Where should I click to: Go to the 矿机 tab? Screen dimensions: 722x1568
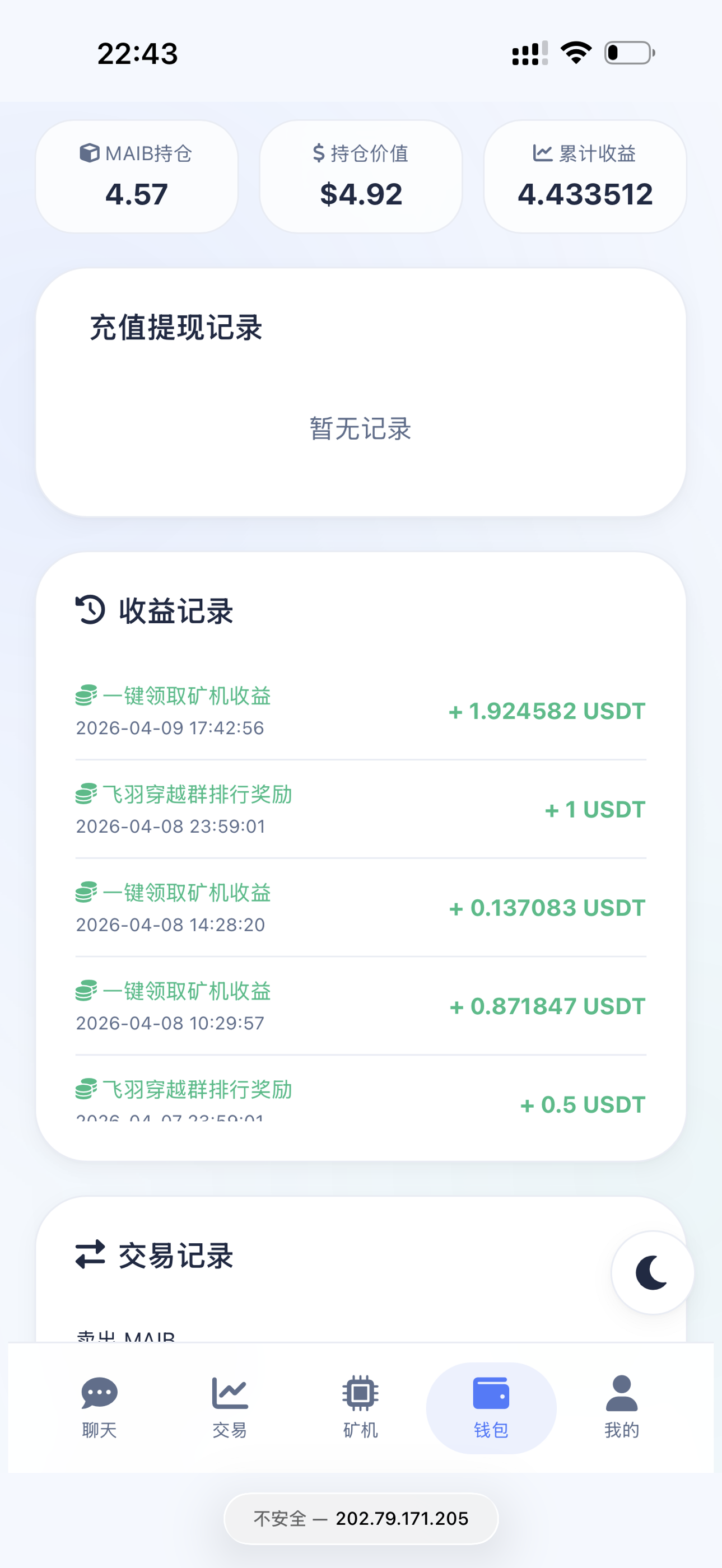pyautogui.click(x=360, y=1407)
